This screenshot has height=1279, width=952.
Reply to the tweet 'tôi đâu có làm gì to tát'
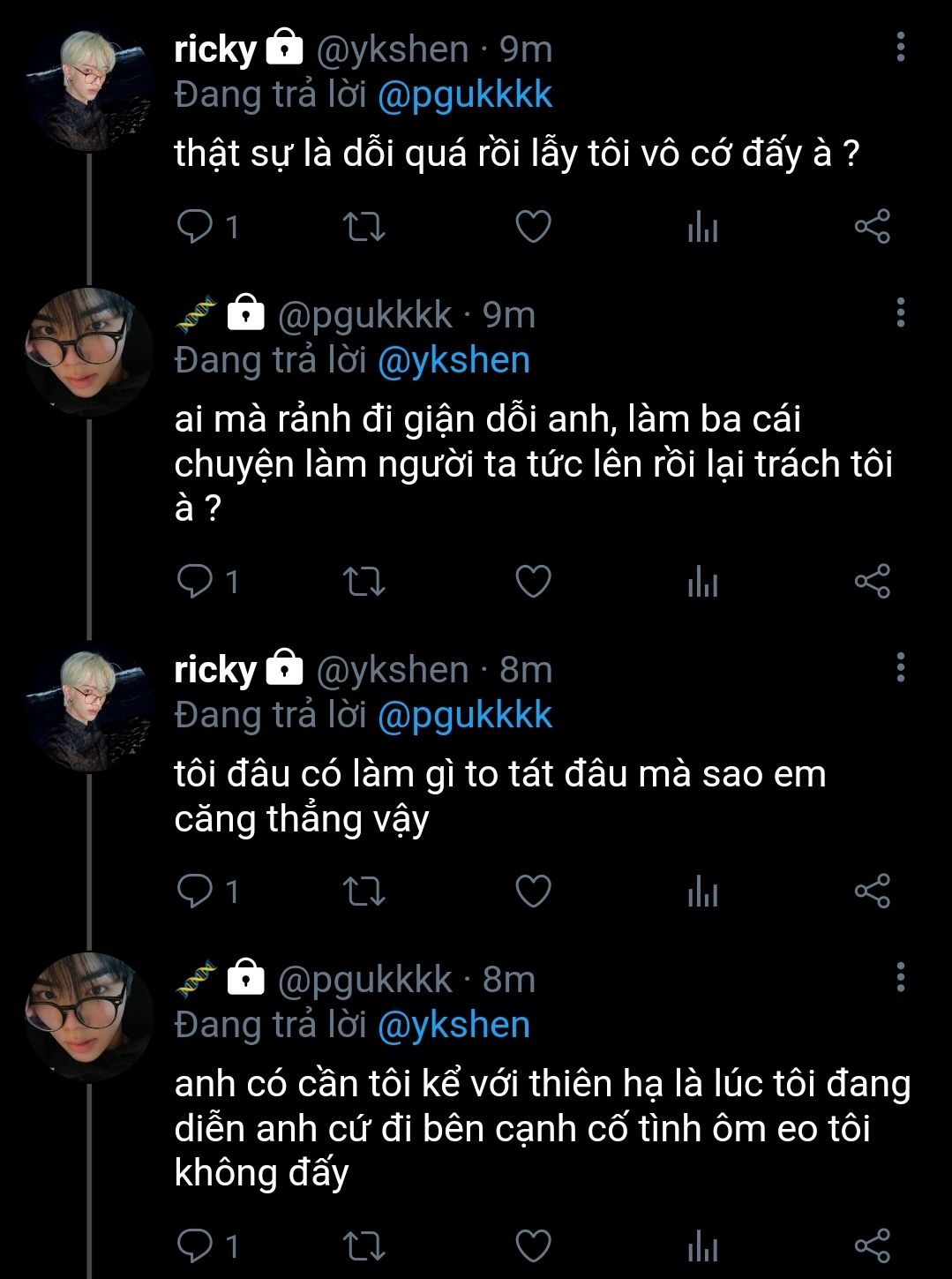pyautogui.click(x=195, y=892)
